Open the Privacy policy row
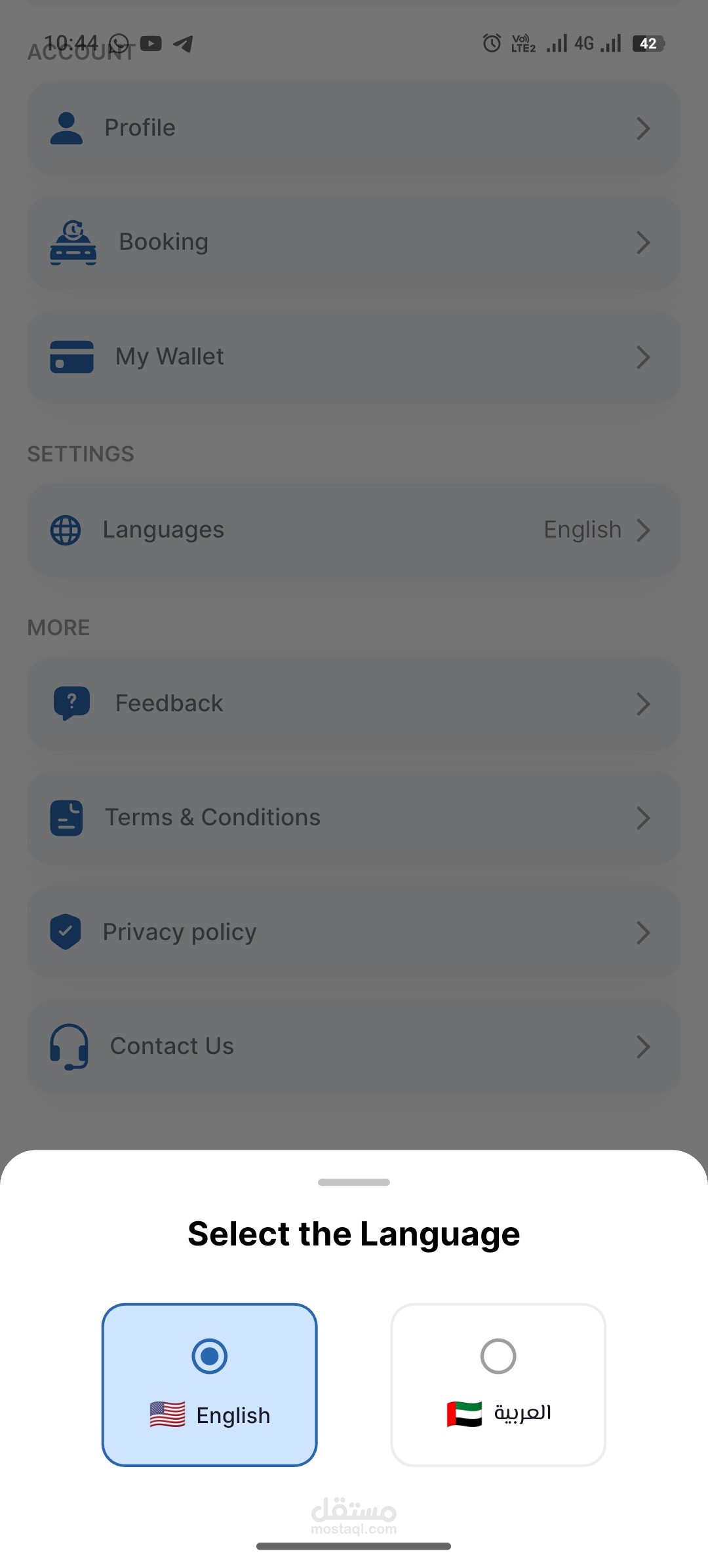This screenshot has height=1568, width=708. 354,932
